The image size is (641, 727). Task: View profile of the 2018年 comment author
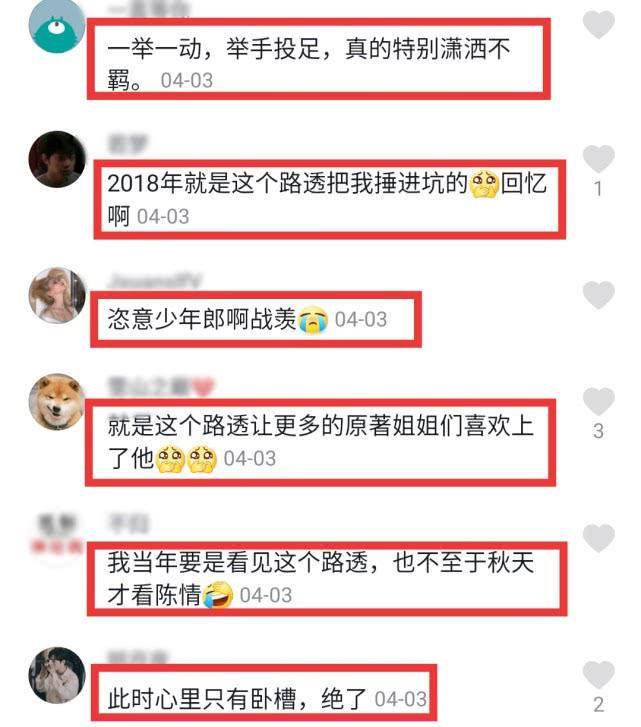[x=56, y=159]
